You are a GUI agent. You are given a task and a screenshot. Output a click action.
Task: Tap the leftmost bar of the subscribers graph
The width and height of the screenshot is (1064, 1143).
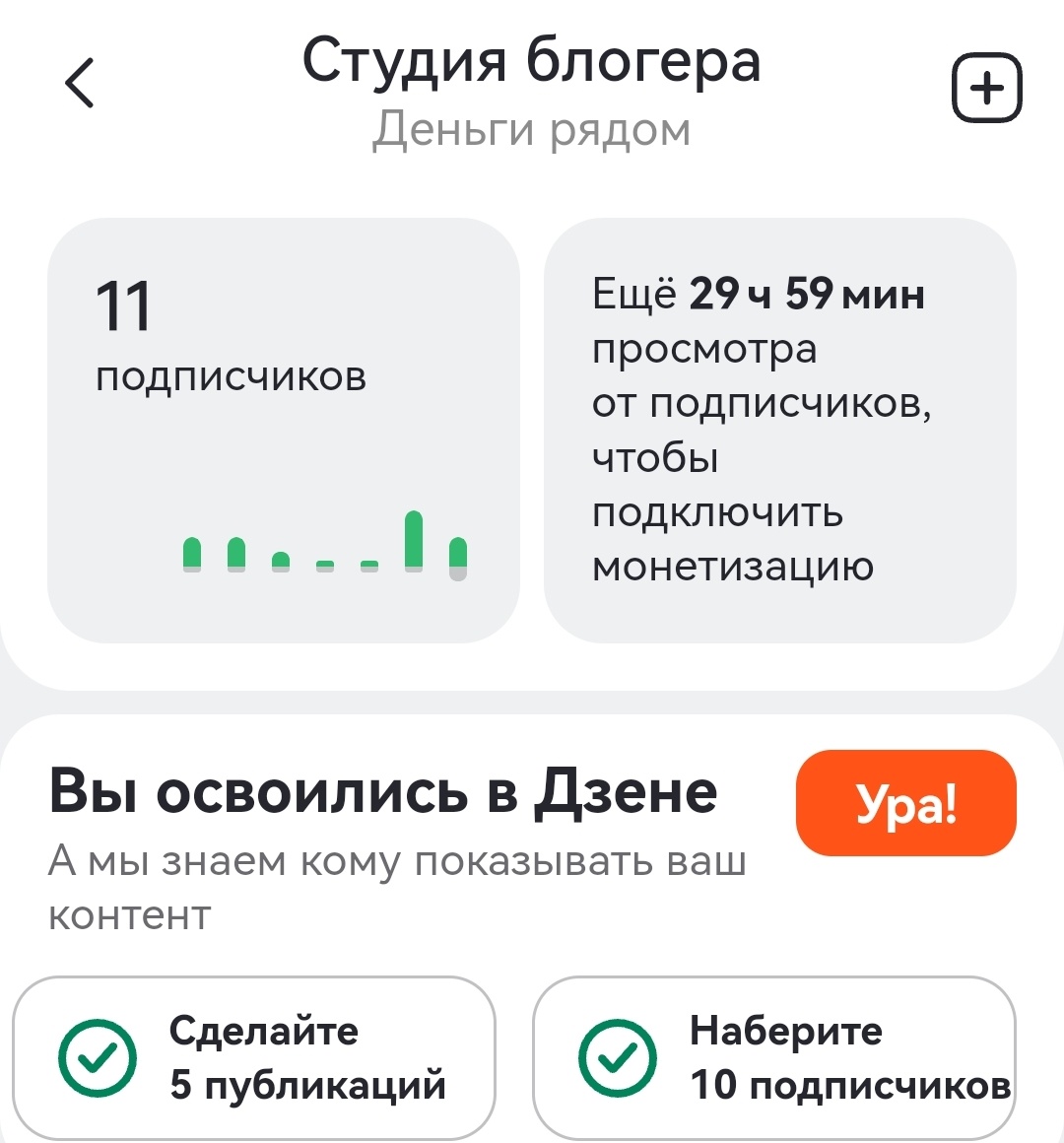click(x=191, y=552)
